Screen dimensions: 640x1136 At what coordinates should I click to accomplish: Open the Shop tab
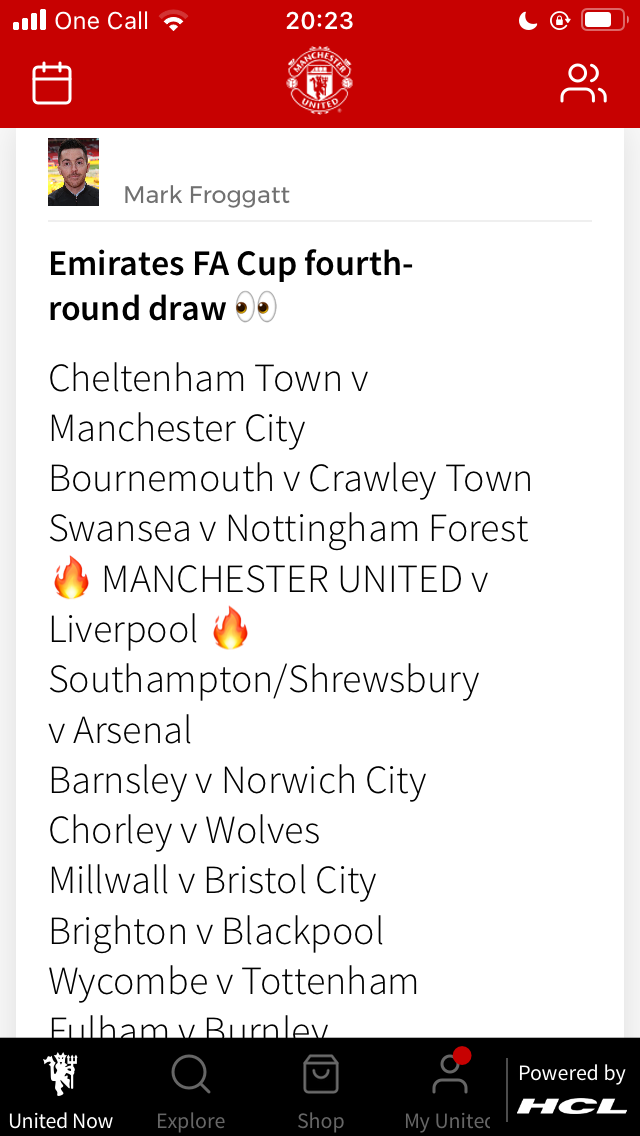(x=320, y=1089)
